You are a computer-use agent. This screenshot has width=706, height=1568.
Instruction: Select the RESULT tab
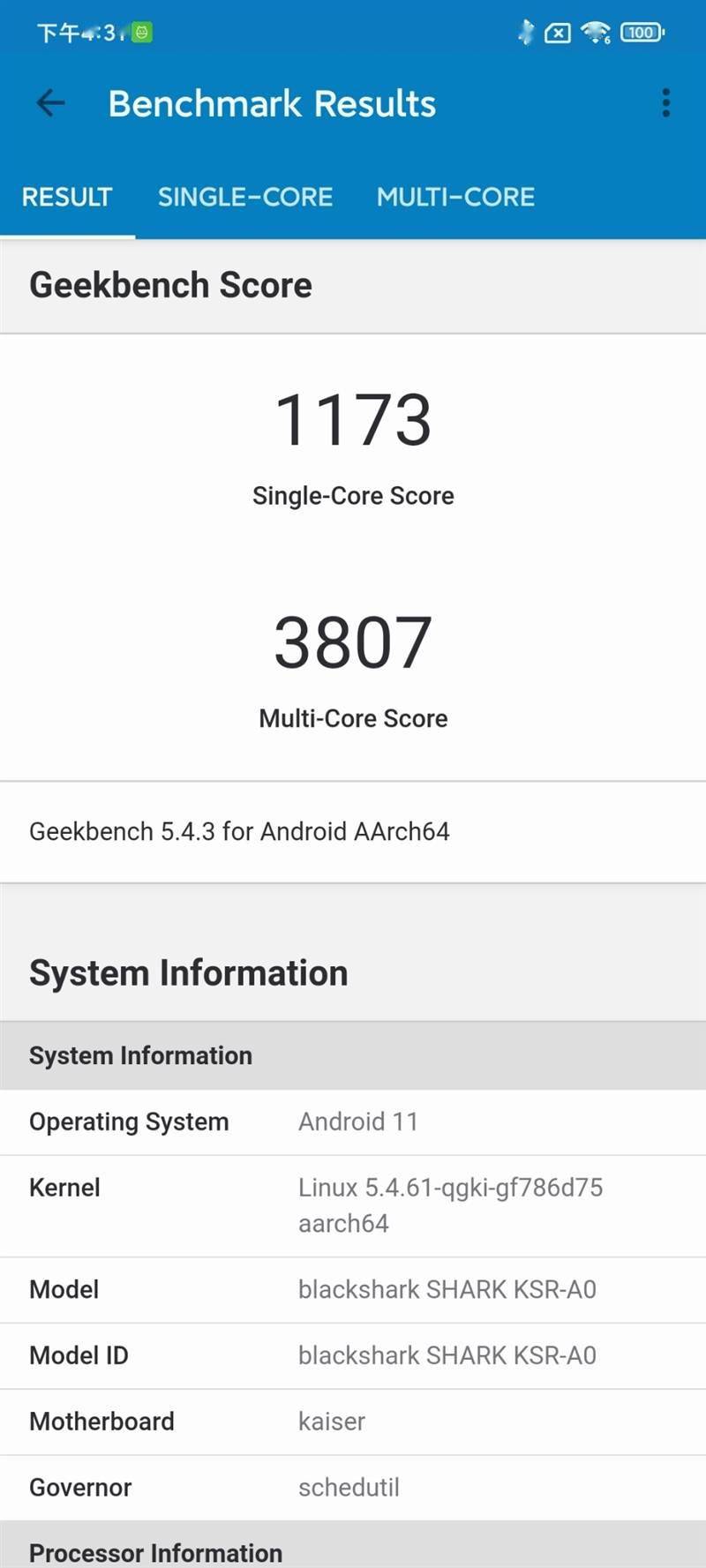coord(67,197)
